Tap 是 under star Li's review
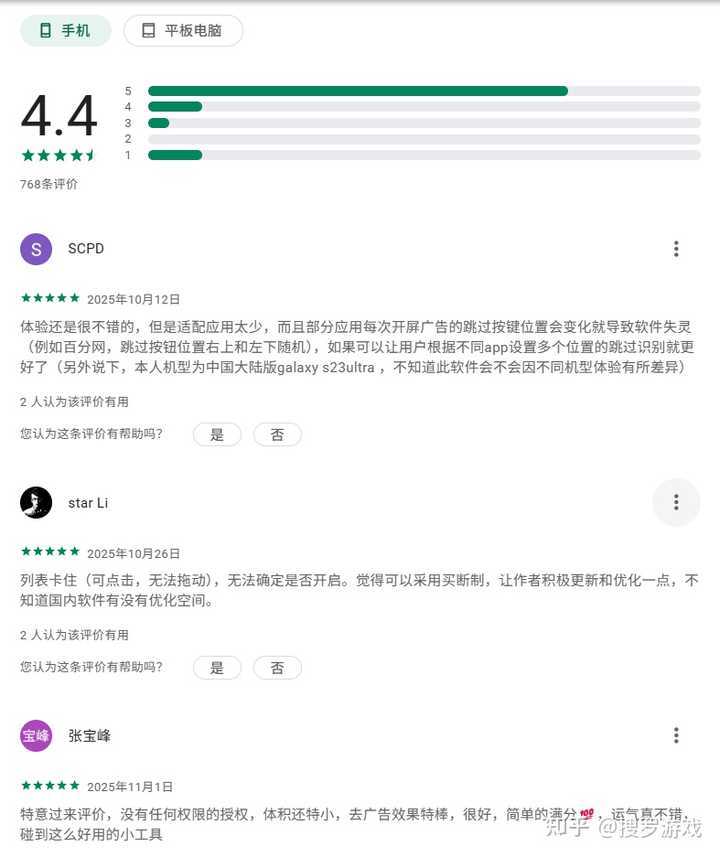Image resolution: width=720 pixels, height=857 pixels. pos(217,668)
